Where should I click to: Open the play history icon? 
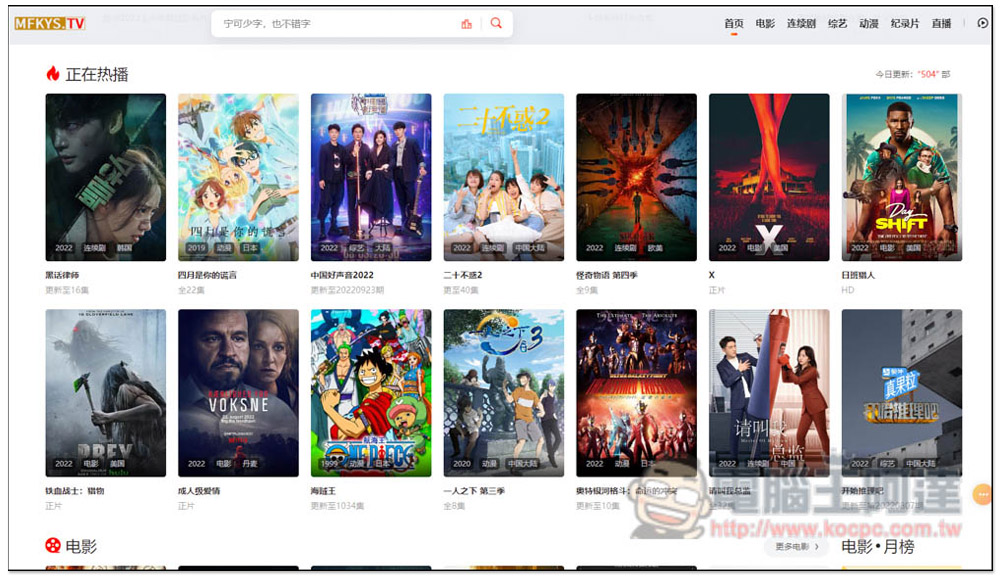coord(982,23)
